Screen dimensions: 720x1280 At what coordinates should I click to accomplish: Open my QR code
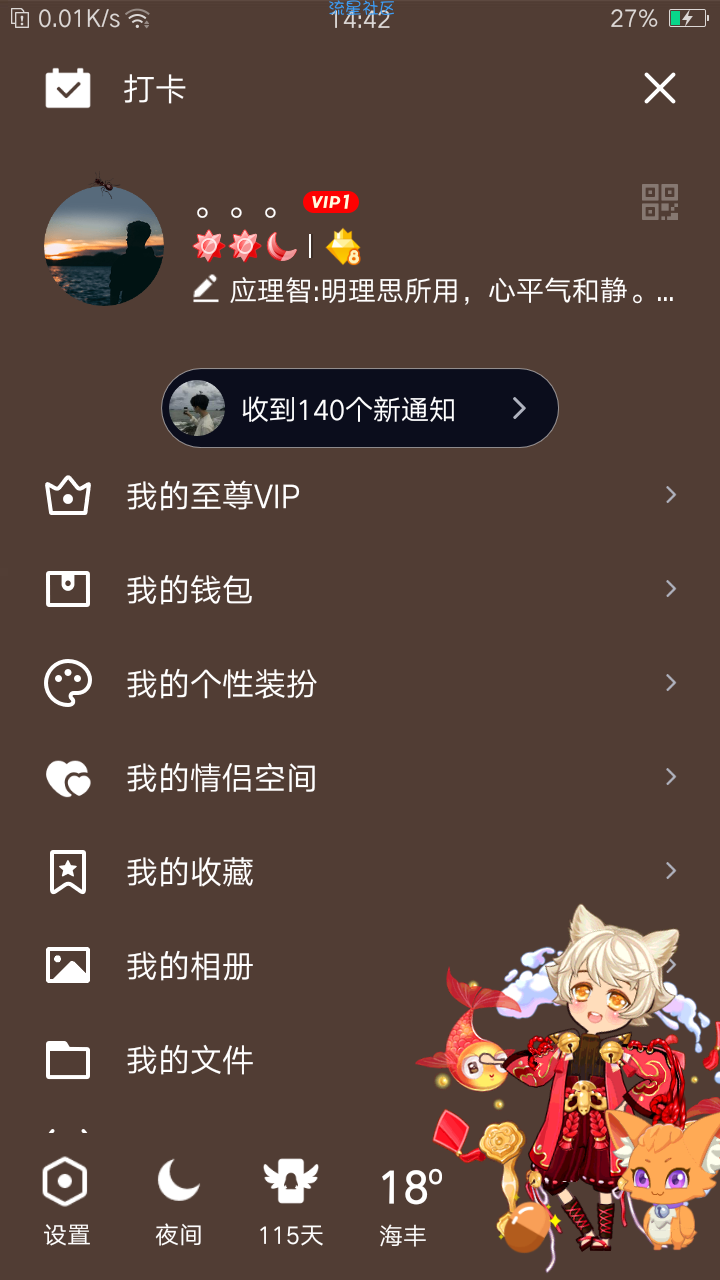[x=660, y=202]
